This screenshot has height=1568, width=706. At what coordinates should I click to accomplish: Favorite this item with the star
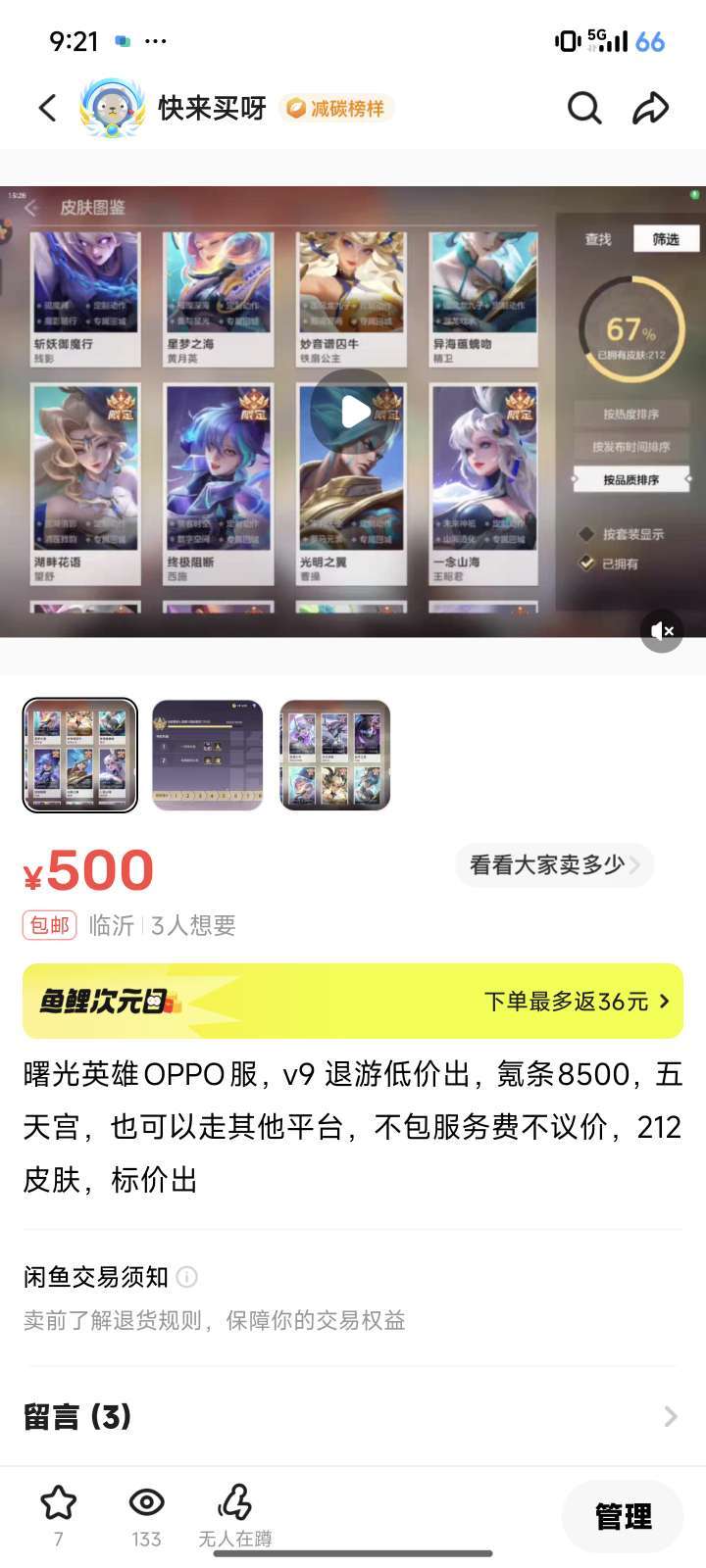58,1502
